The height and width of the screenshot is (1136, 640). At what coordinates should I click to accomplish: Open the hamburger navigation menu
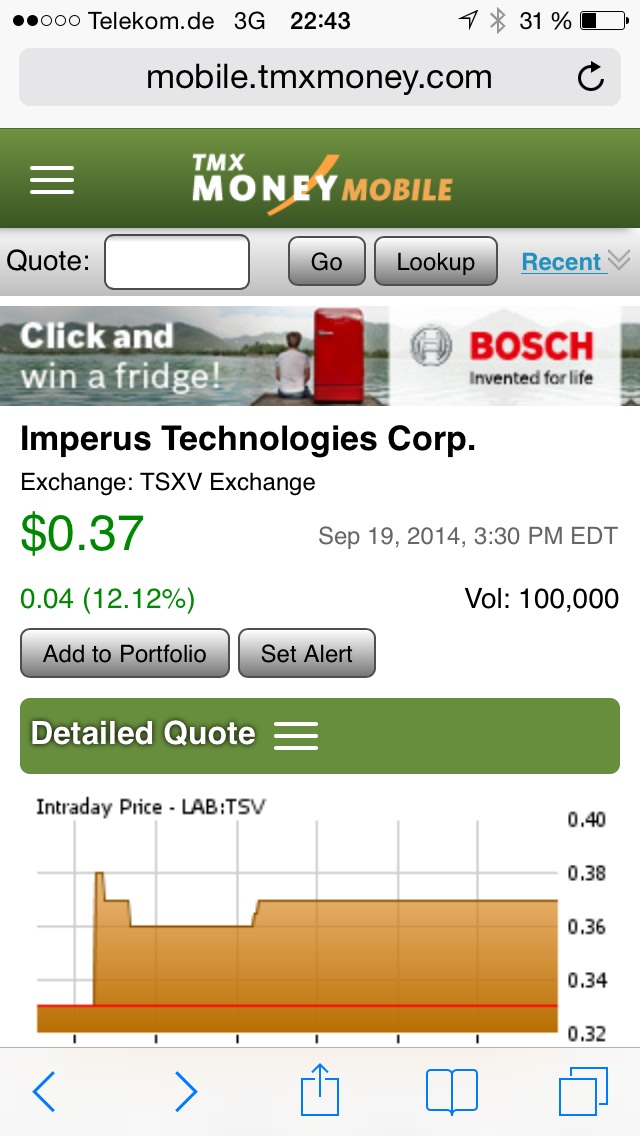pos(52,180)
